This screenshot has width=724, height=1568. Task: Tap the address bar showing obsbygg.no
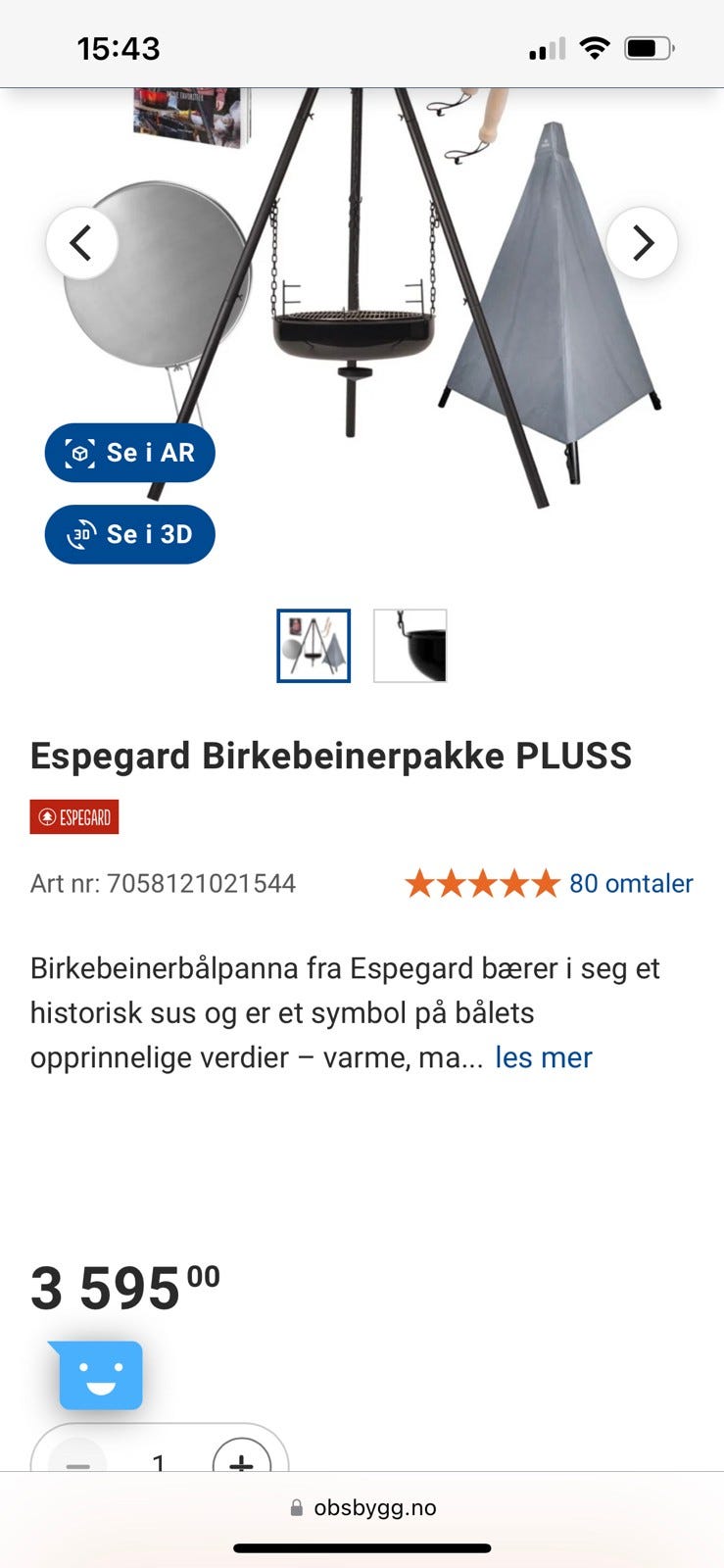point(376,1507)
